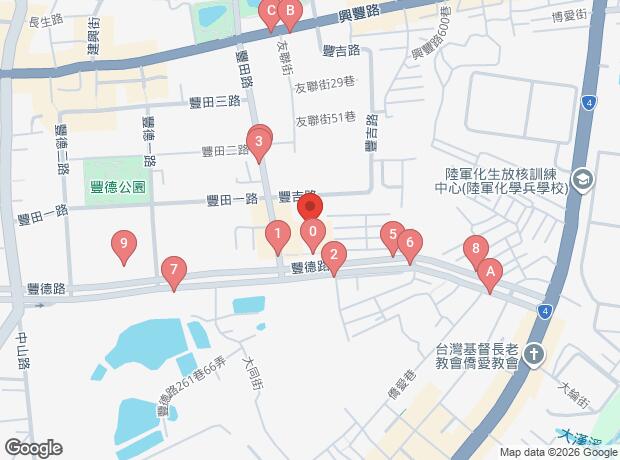This screenshot has width=620, height=460.
Task: Tap the unlabeled red dot marker
Action: click(310, 208)
